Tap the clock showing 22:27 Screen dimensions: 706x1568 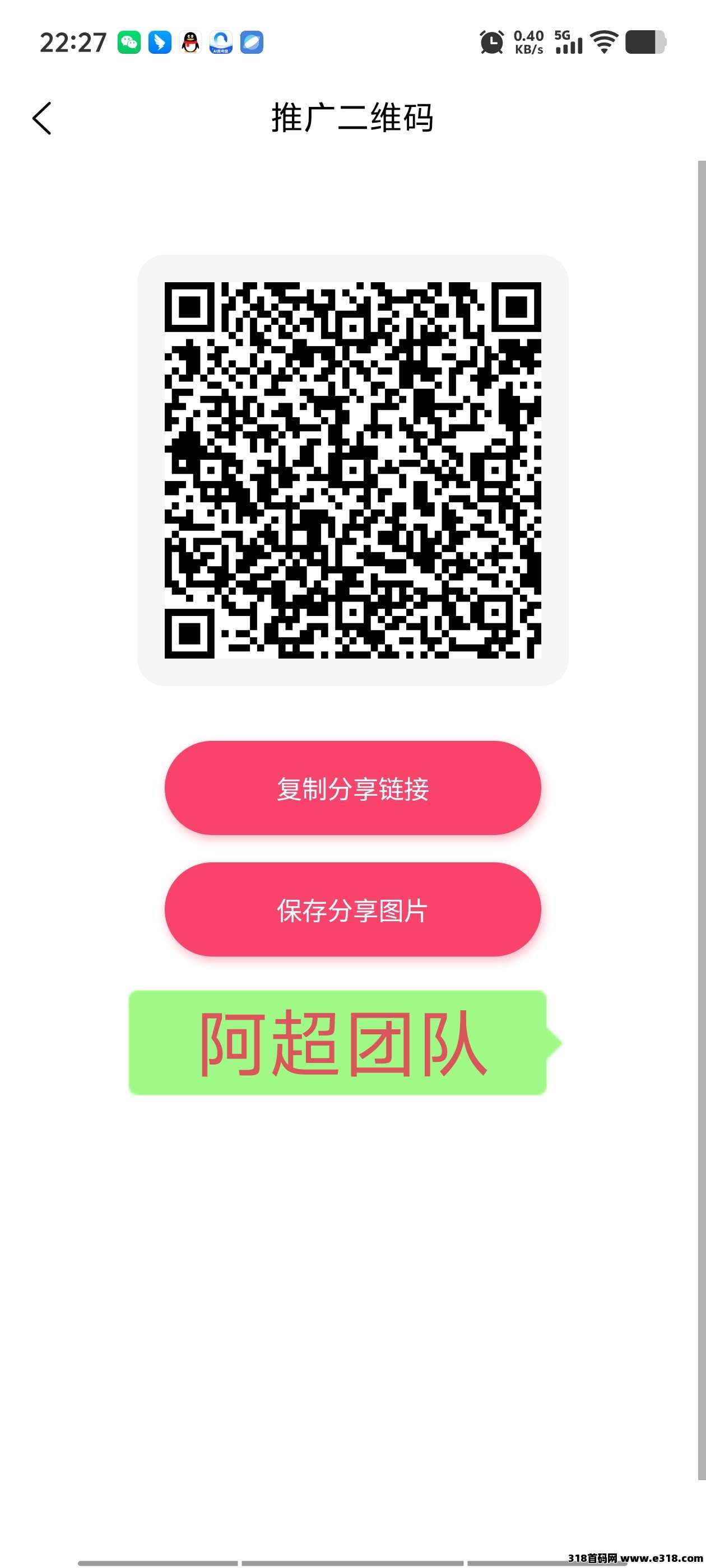(72, 43)
